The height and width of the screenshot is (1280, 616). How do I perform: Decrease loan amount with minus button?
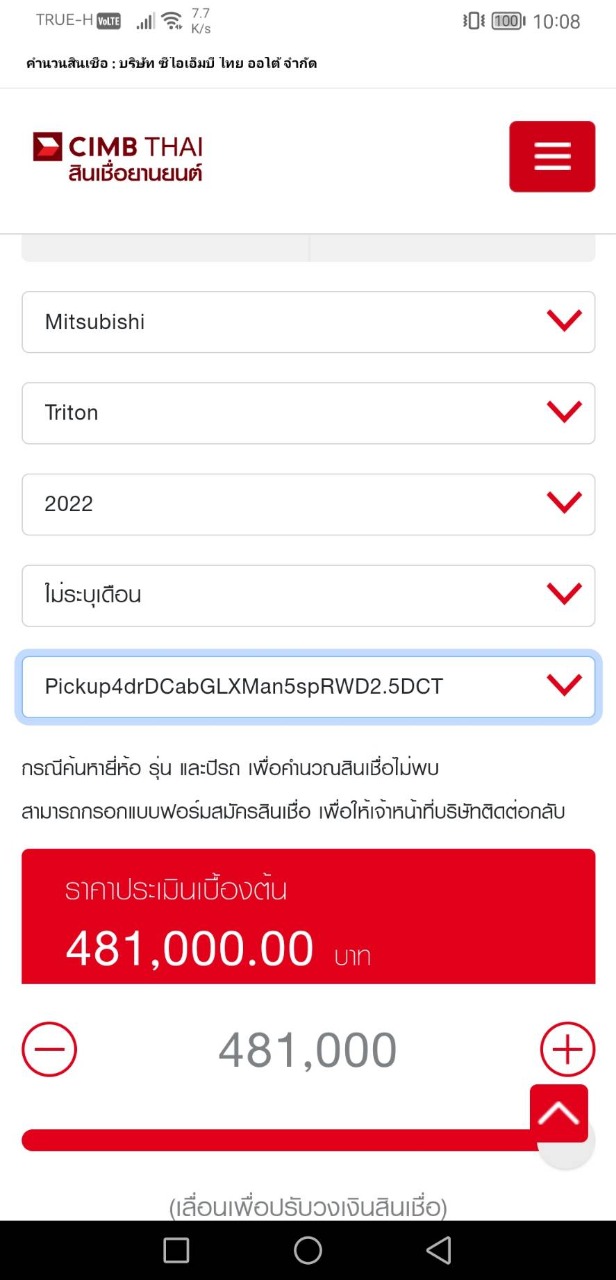pyautogui.click(x=49, y=1049)
